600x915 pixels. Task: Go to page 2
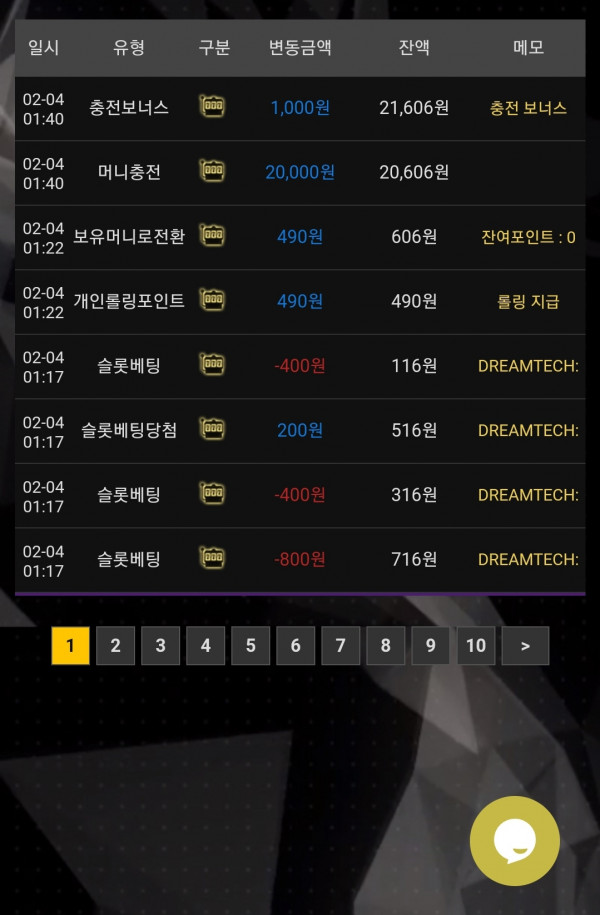coord(115,646)
